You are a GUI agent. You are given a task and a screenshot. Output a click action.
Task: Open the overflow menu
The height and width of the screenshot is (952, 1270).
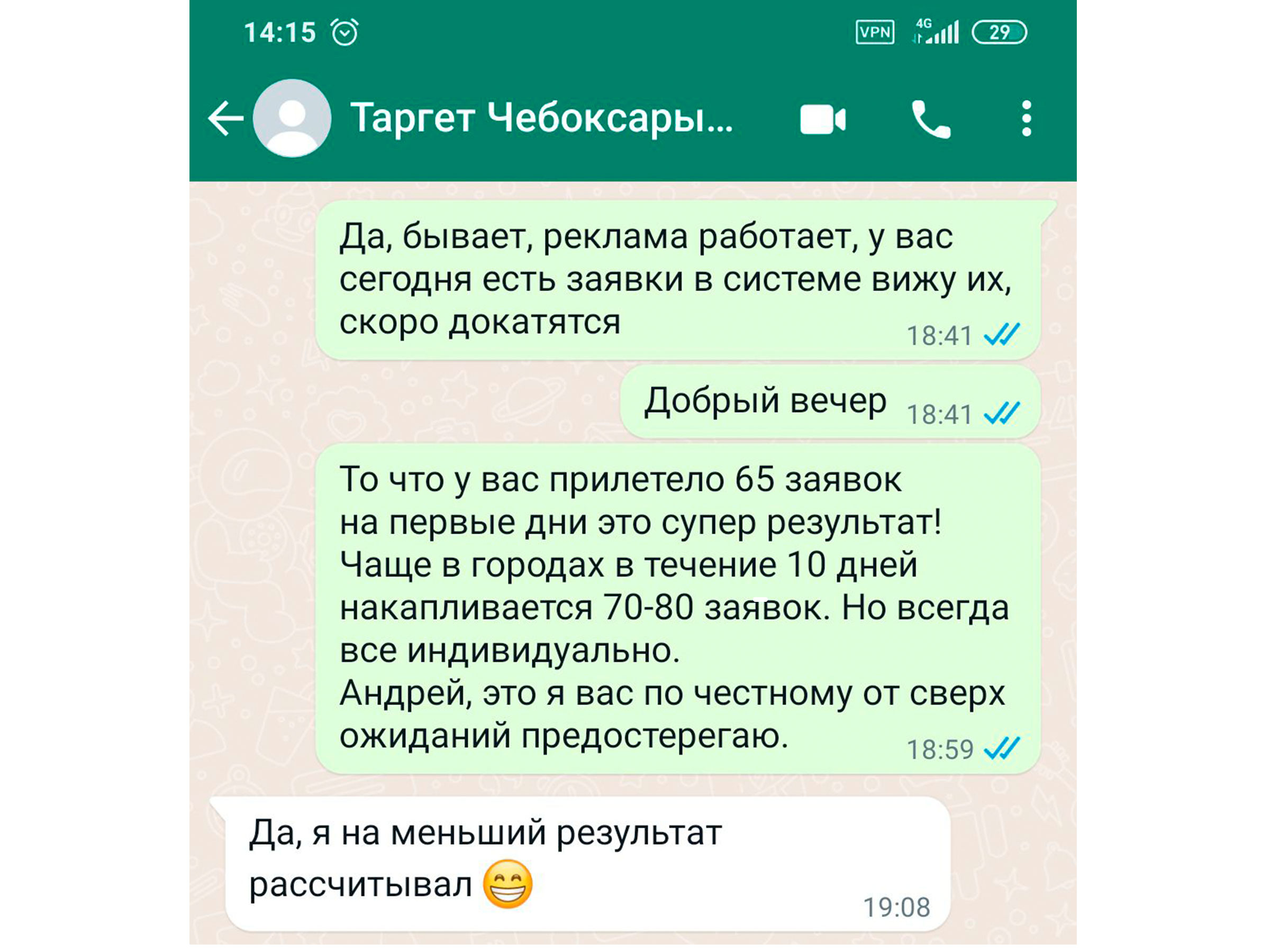pos(1027,119)
